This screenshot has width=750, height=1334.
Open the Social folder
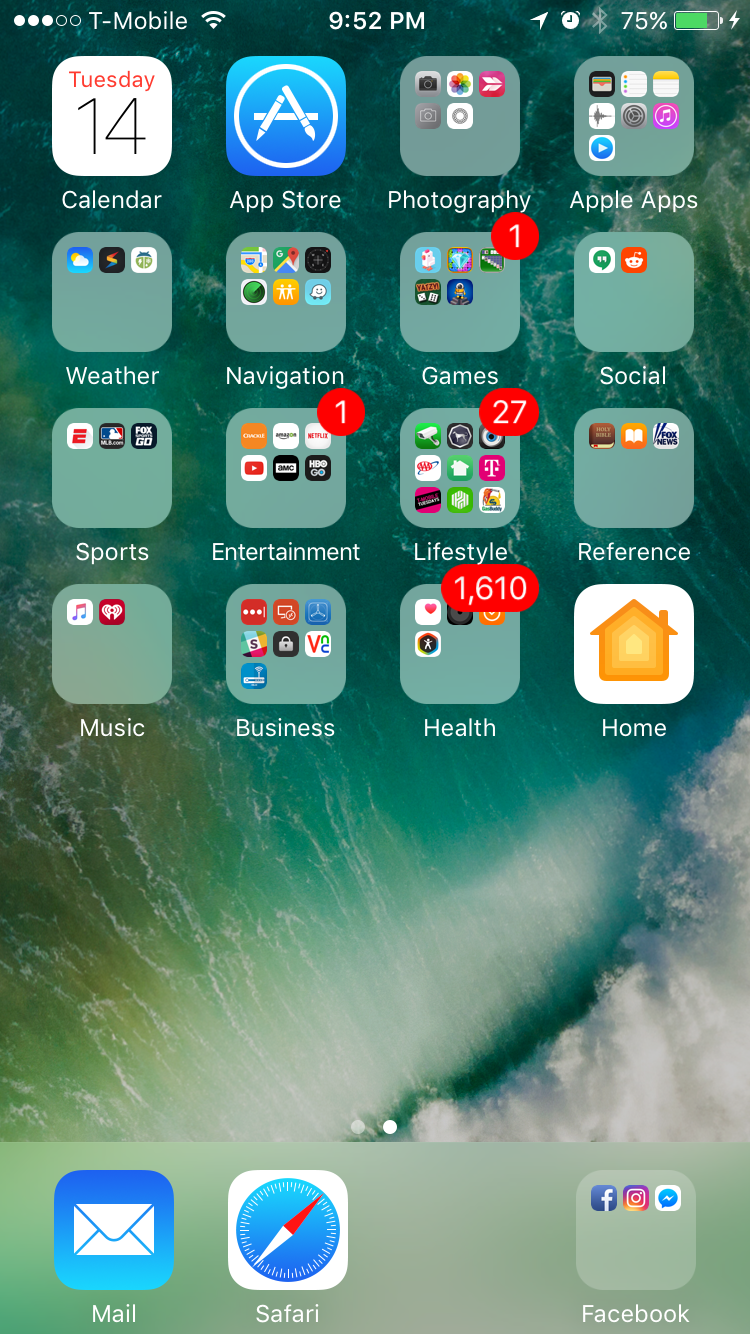point(634,292)
